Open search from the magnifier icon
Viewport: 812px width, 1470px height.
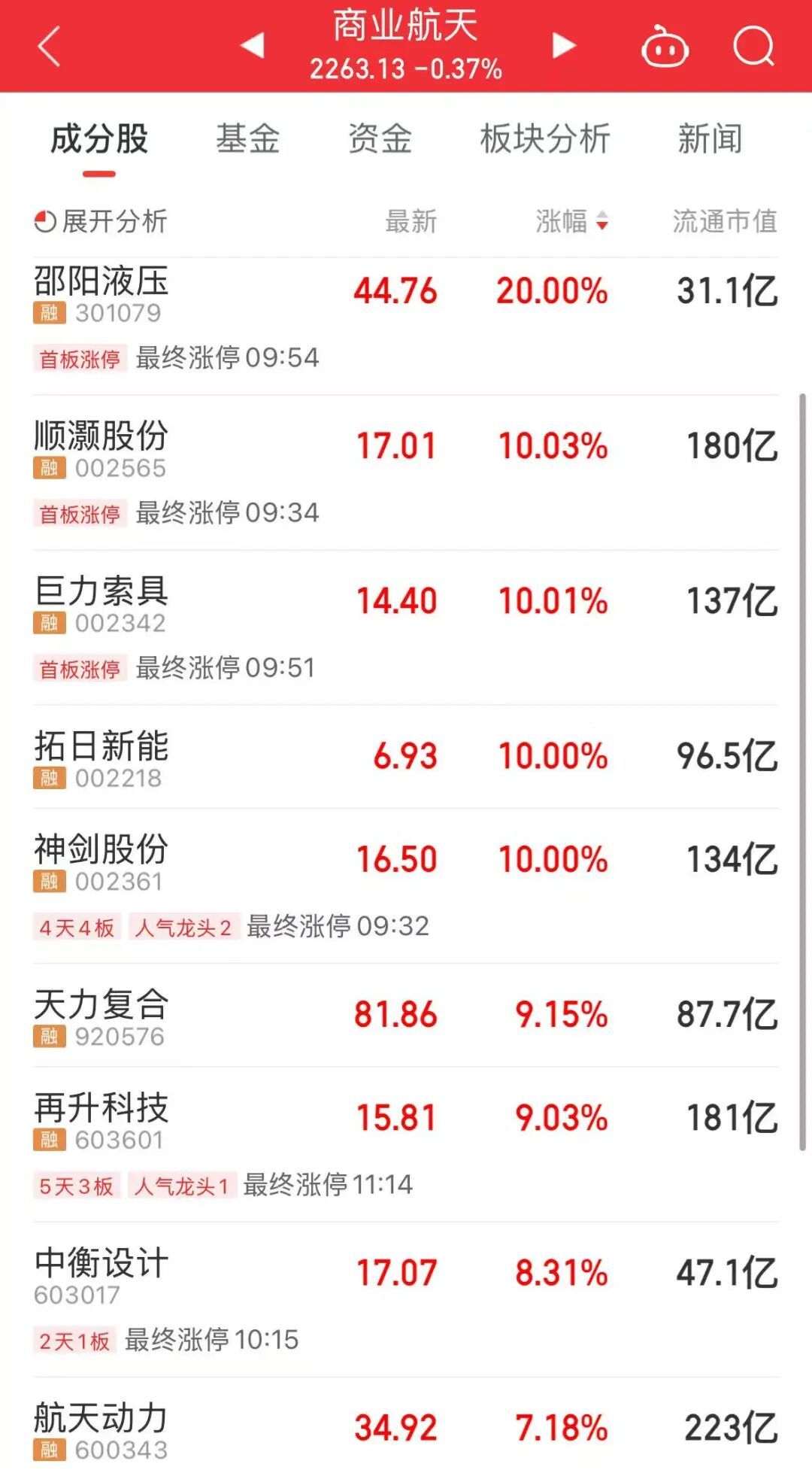pyautogui.click(x=753, y=47)
